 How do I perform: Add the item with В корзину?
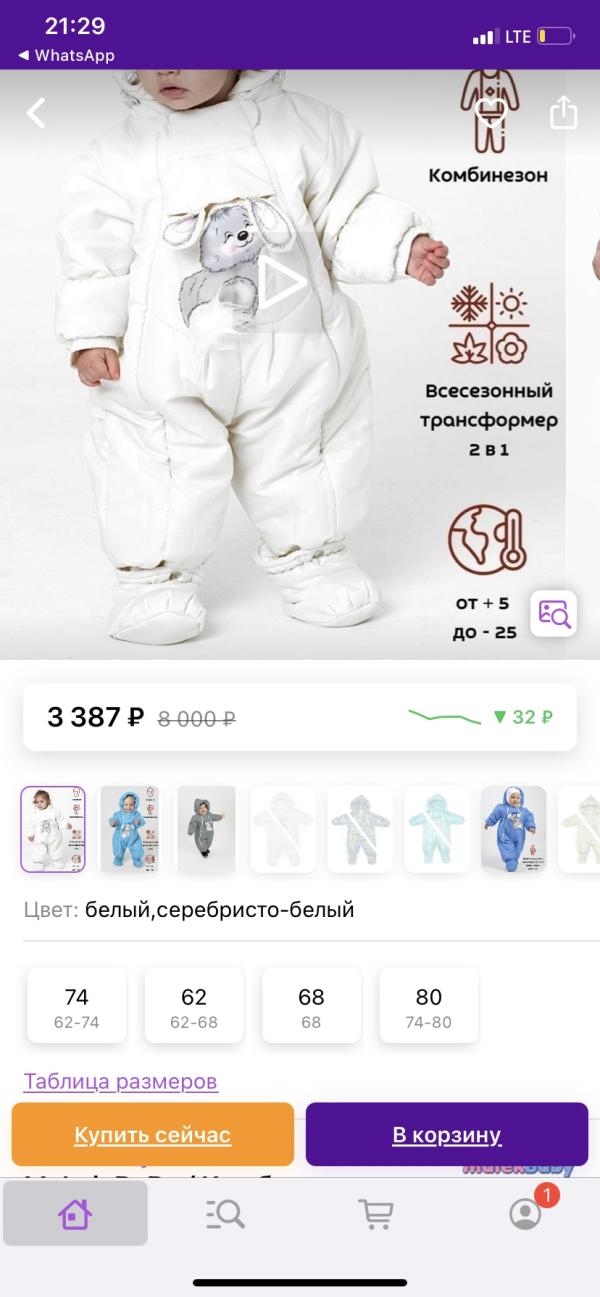pos(446,1135)
